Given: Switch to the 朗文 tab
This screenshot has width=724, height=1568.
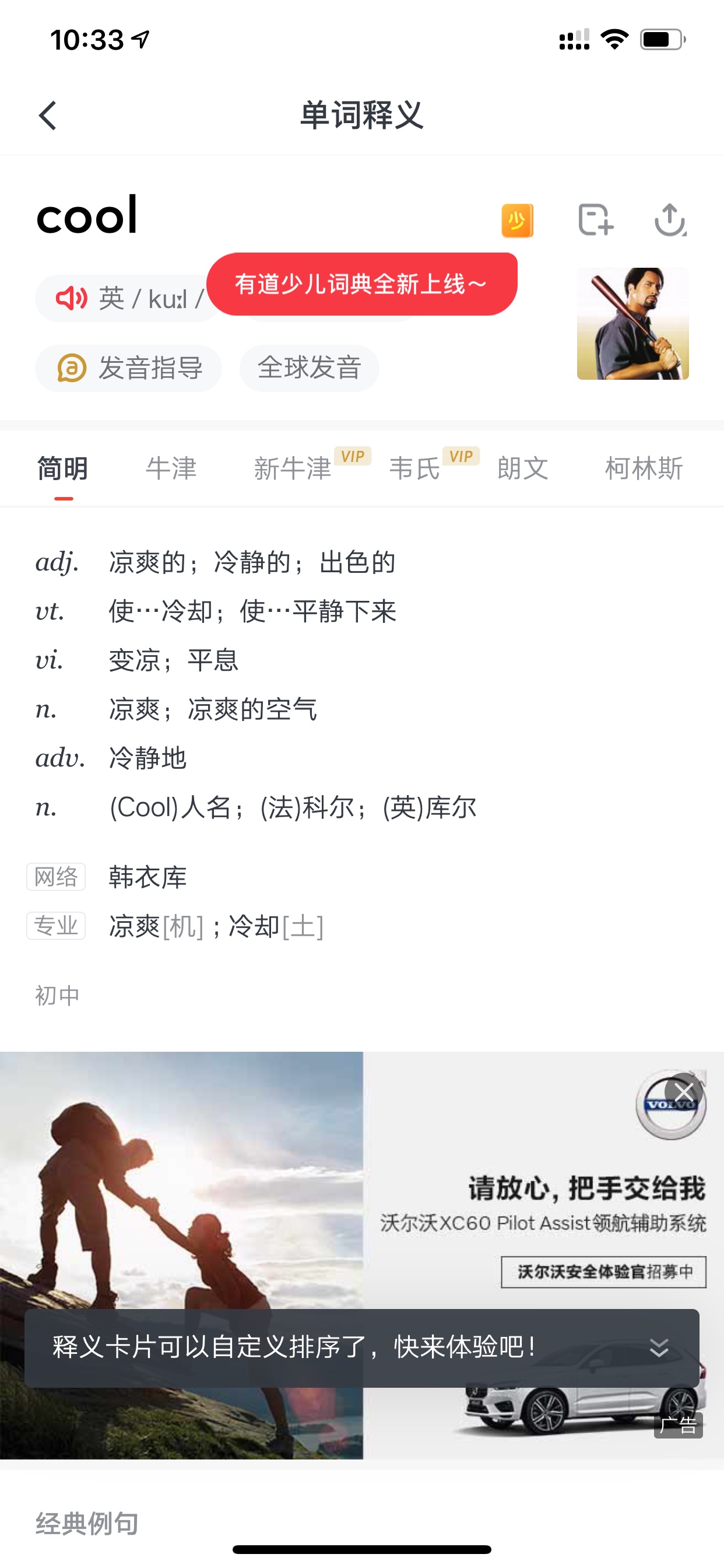Looking at the screenshot, I should tap(523, 468).
